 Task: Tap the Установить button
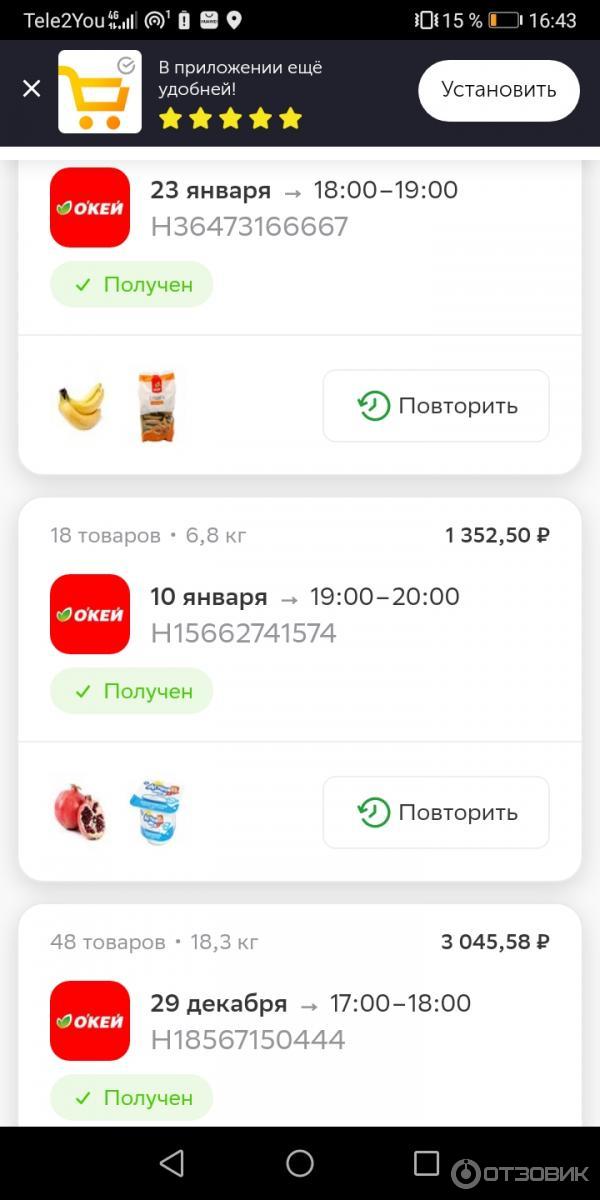click(x=499, y=90)
